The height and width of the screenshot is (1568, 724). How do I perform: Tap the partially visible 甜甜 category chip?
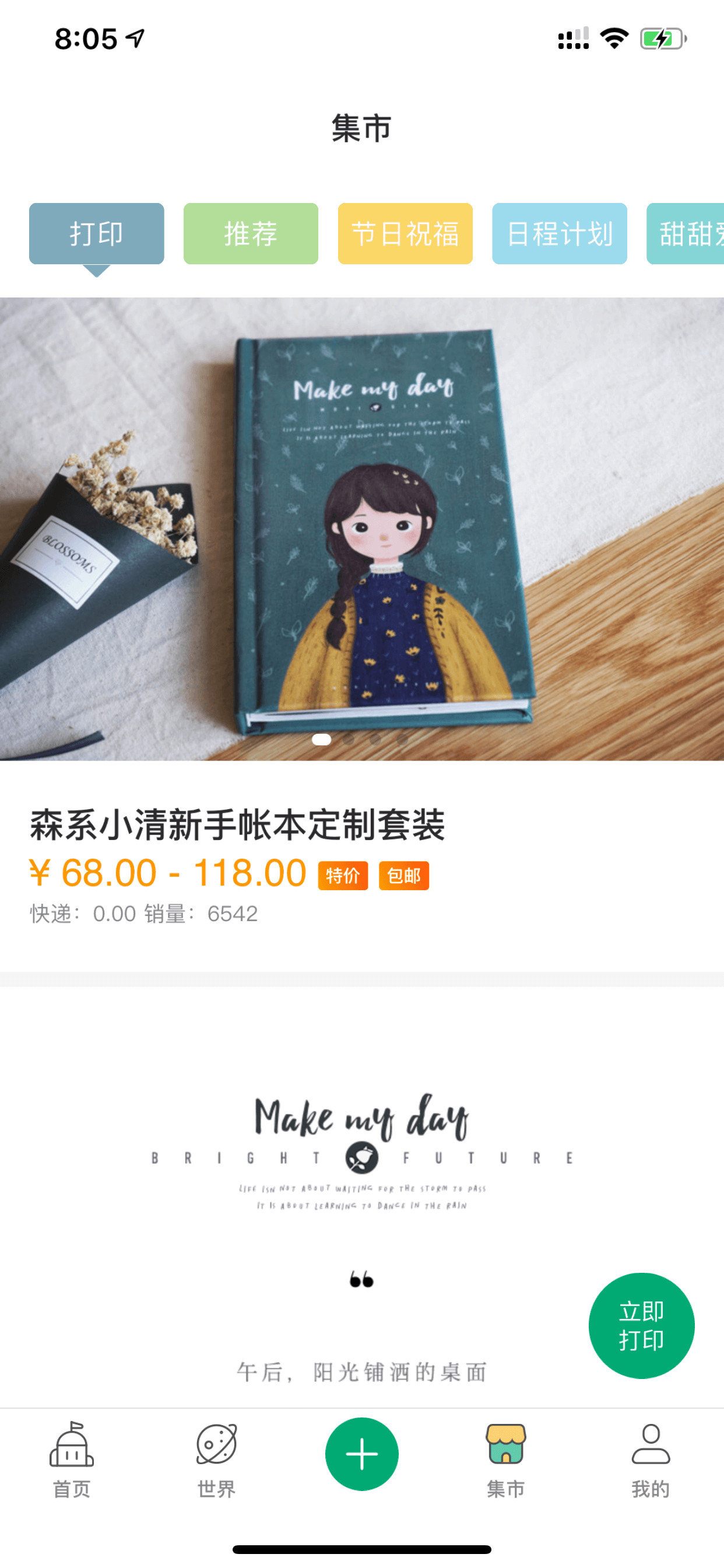(x=686, y=234)
